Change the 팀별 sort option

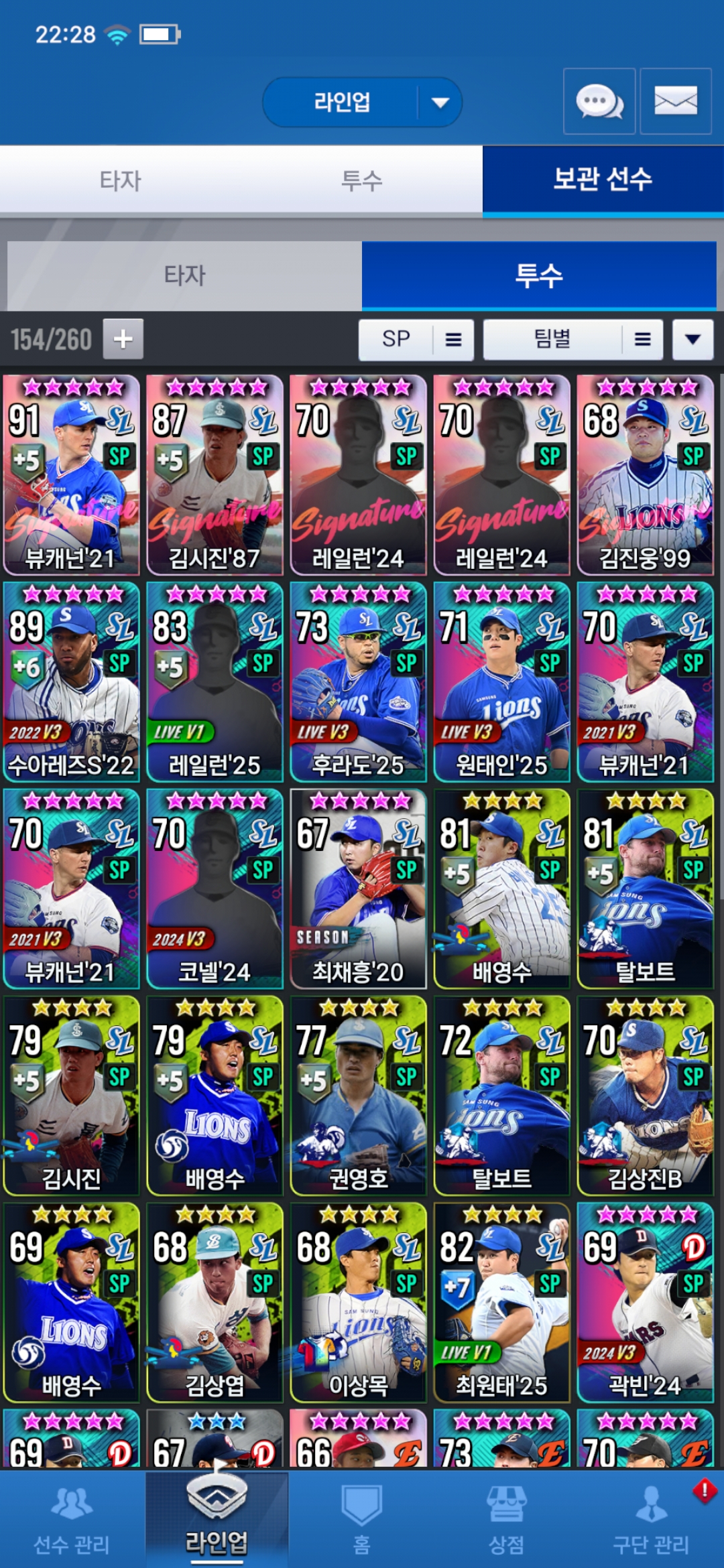click(572, 340)
